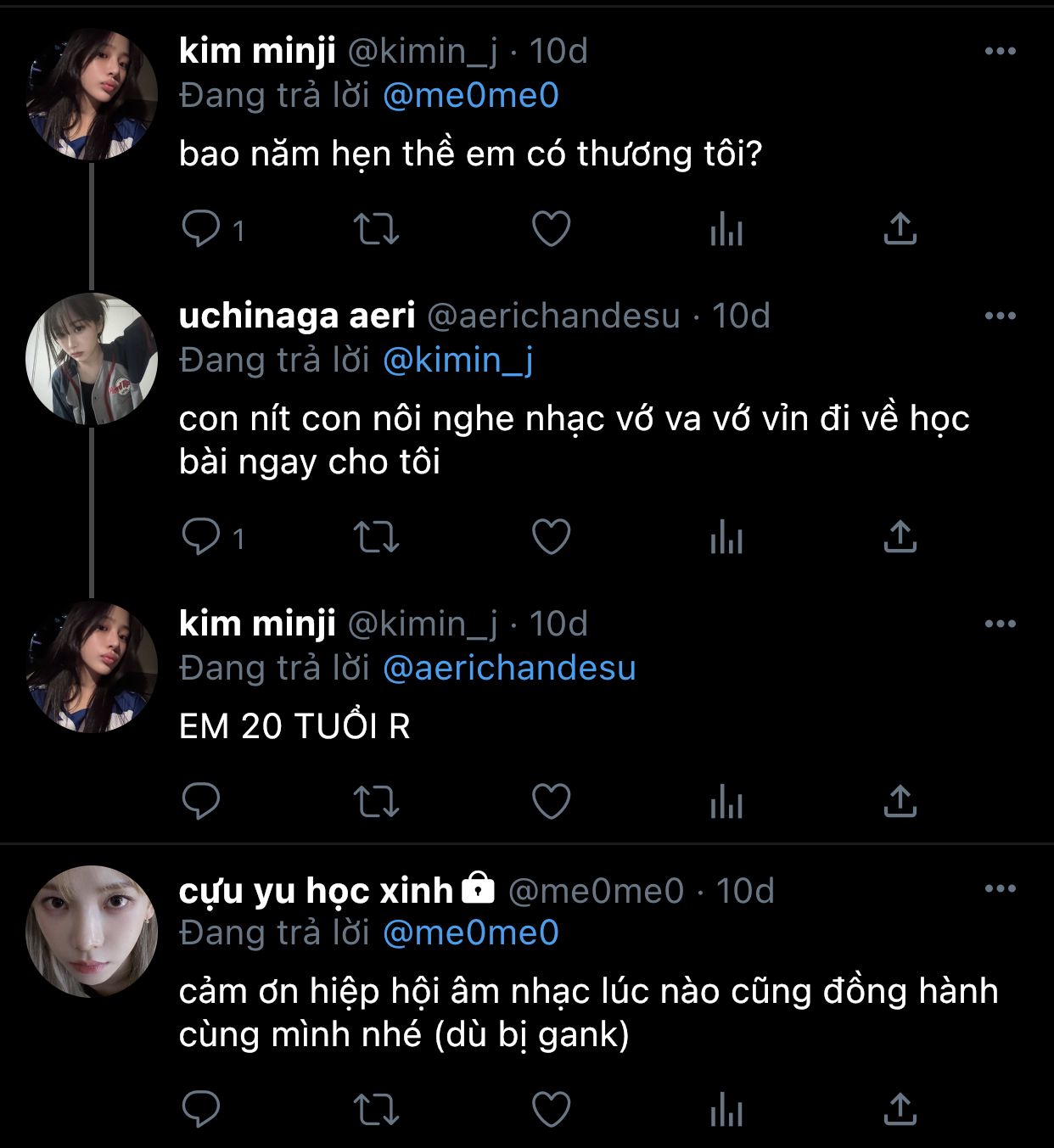Viewport: 1054px width, 1148px height.
Task: Reply to kim minji's "bao năm hẹn thề" tweet
Action: (x=201, y=229)
